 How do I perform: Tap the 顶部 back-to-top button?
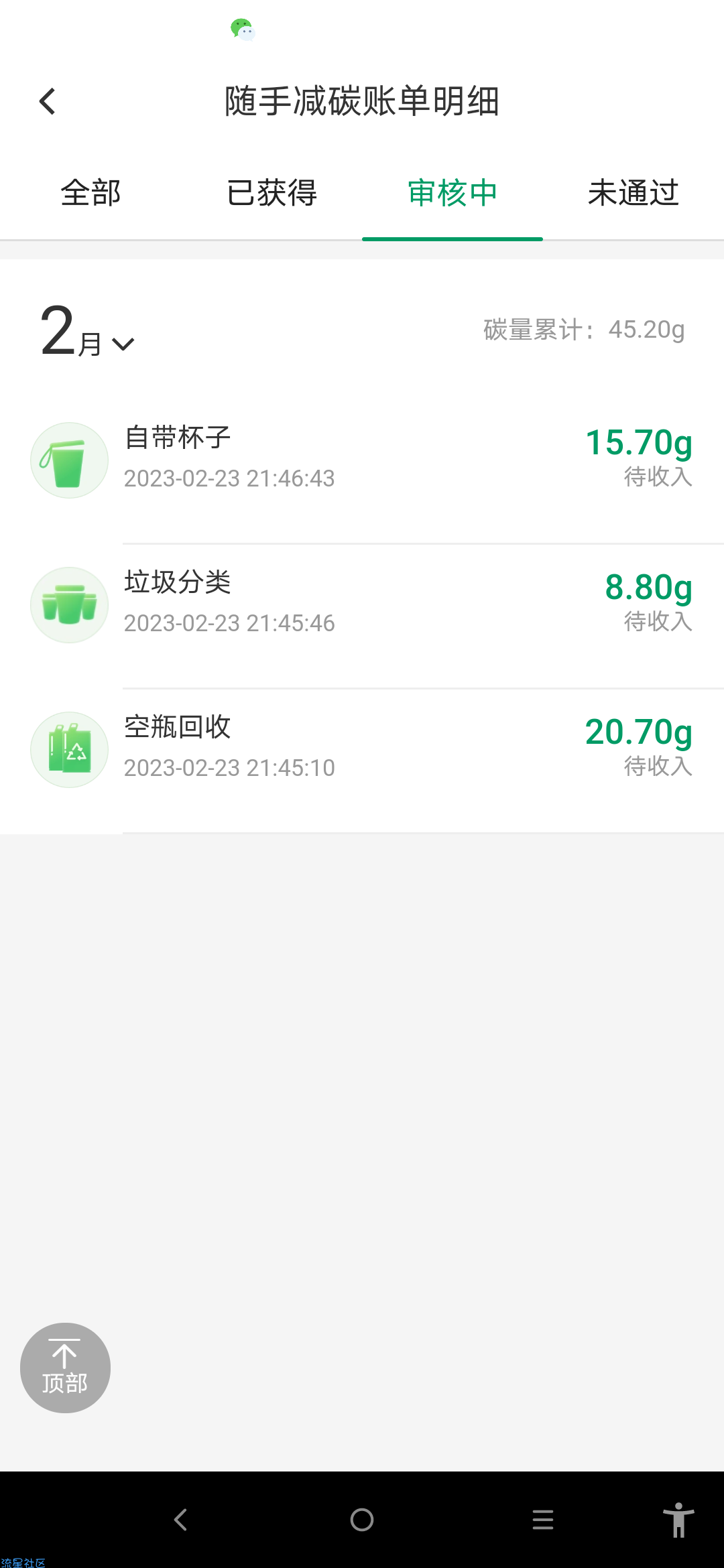tap(65, 1368)
